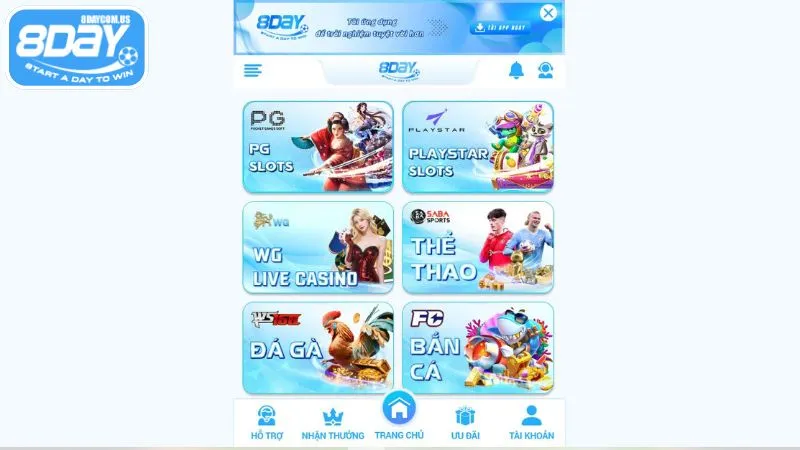
Task: Open the Đá Gà tile
Action: 317,347
